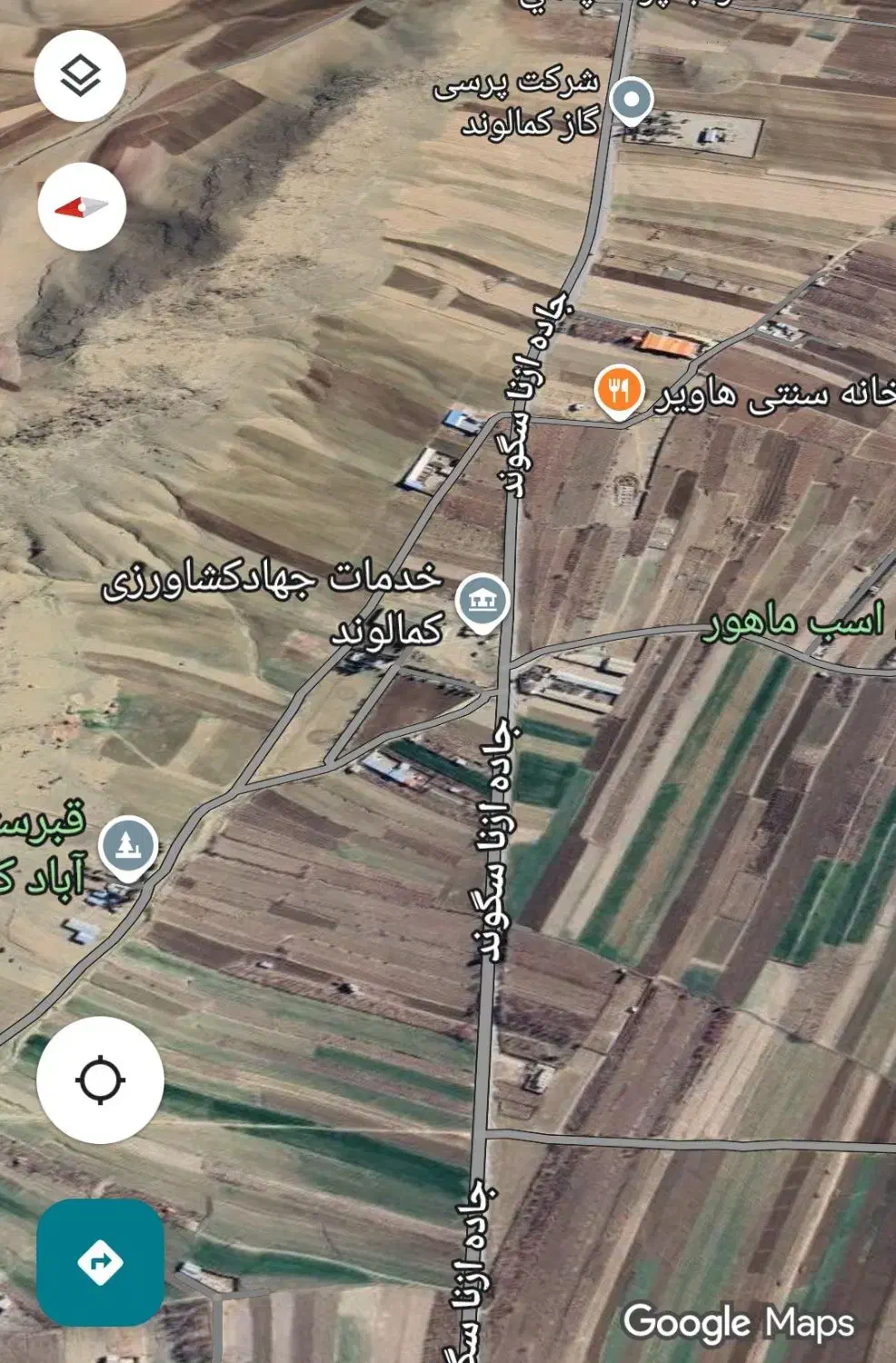The height and width of the screenshot is (1363, 896).
Task: Center map on my location
Action: coord(100,1080)
